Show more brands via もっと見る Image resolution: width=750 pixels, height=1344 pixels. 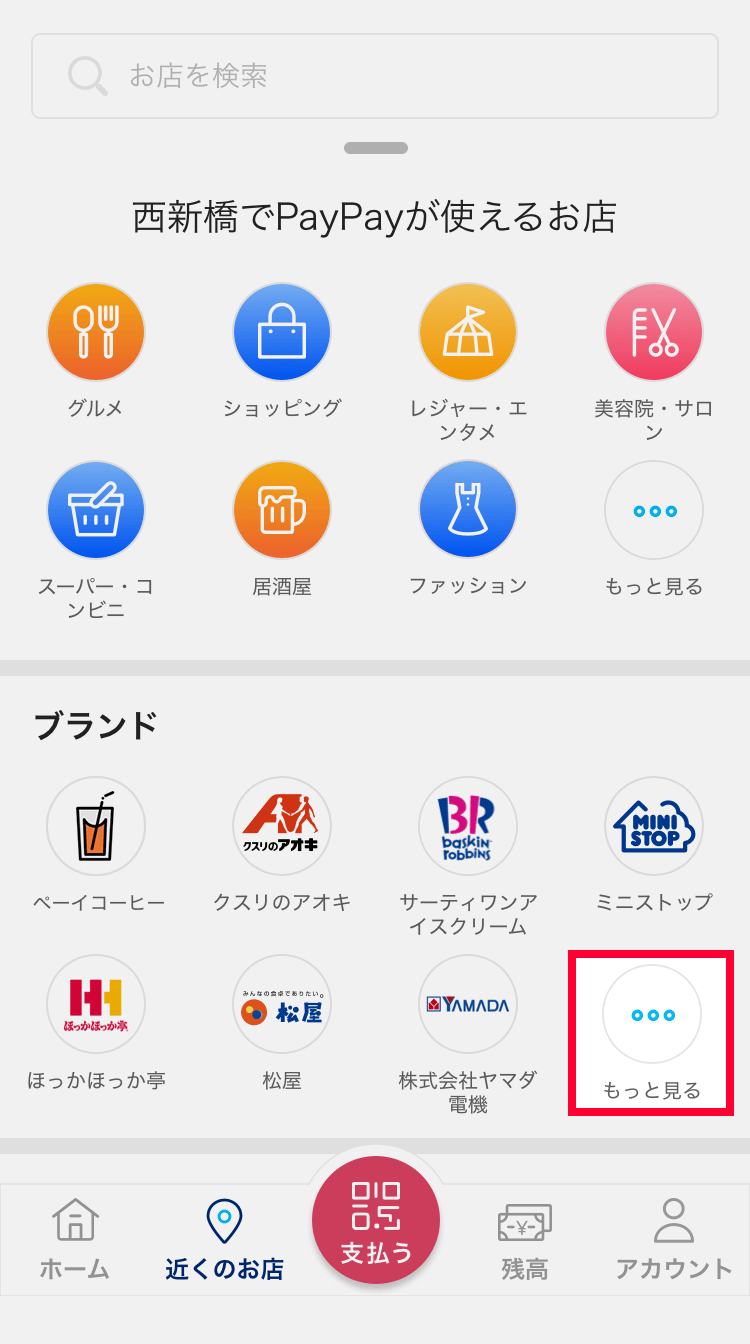tap(652, 1015)
